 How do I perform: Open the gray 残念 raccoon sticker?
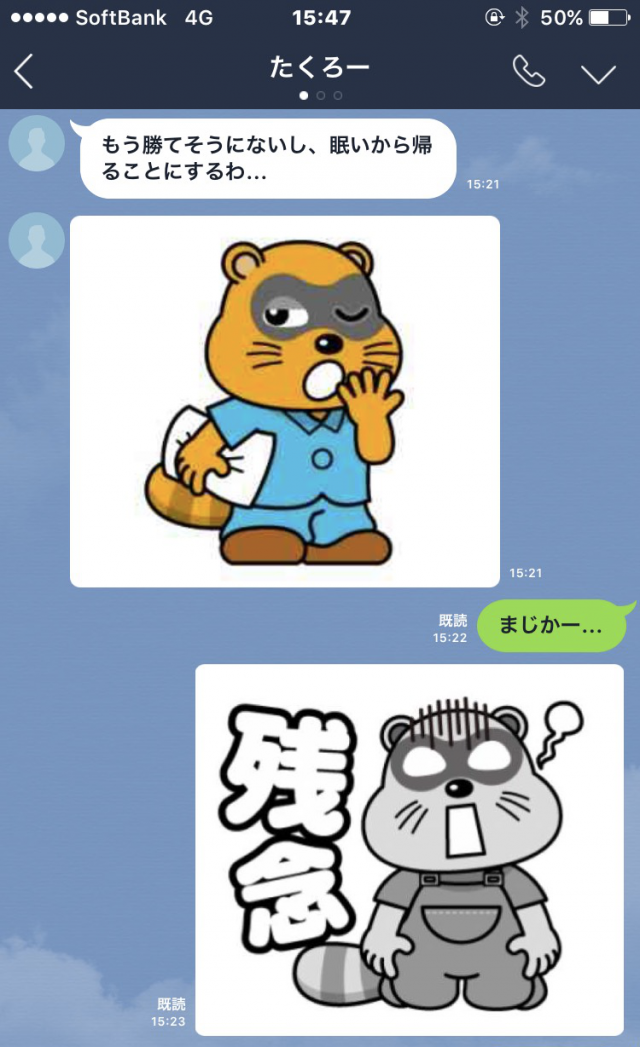click(409, 850)
